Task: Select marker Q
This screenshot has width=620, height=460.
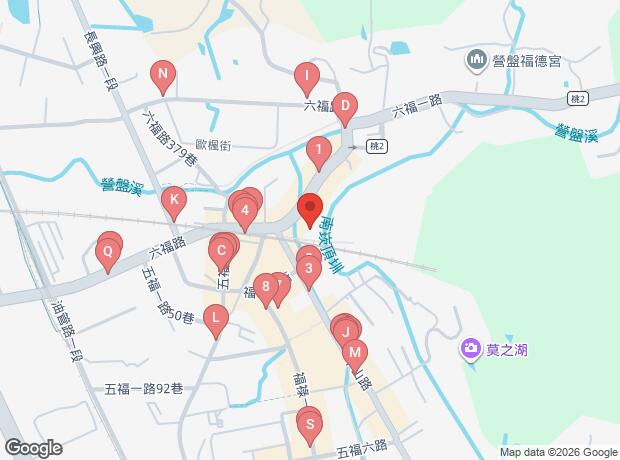Action: pyautogui.click(x=107, y=252)
